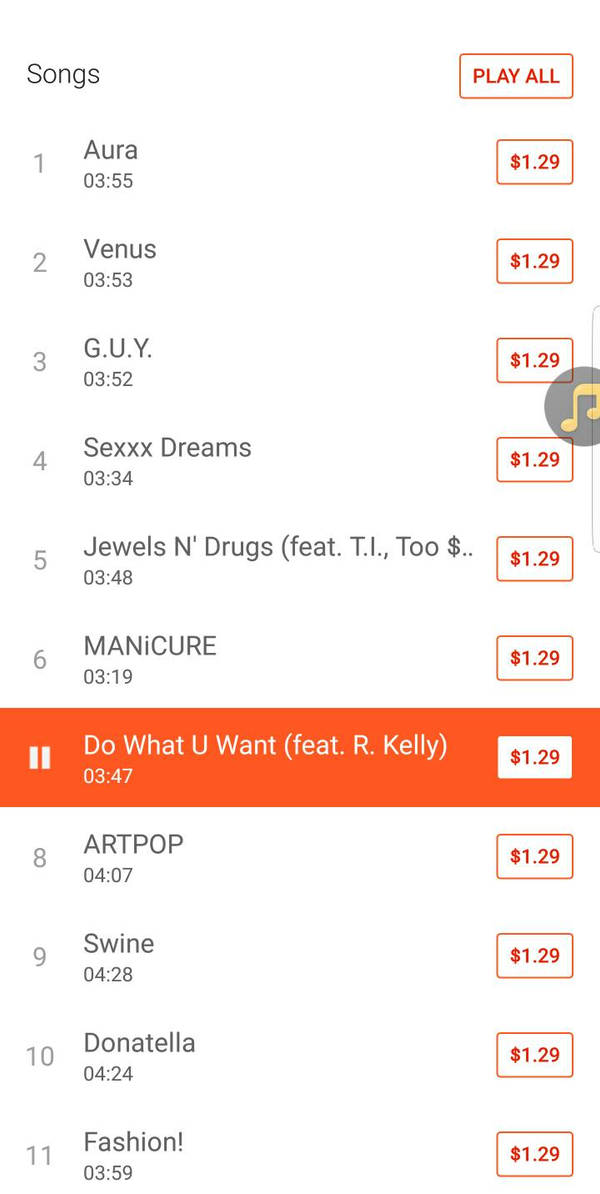Purchase ARTPOP song for $1.29
Viewport: 600px width, 1194px height.
(x=534, y=856)
